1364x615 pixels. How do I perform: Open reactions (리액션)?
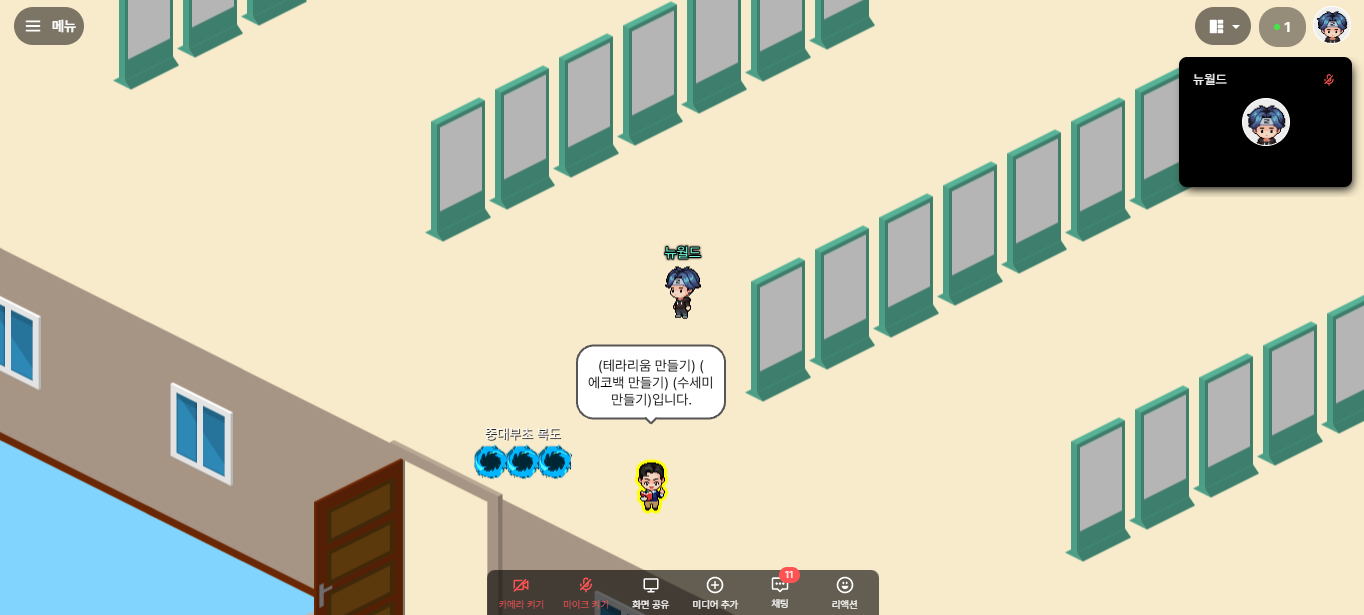point(845,592)
